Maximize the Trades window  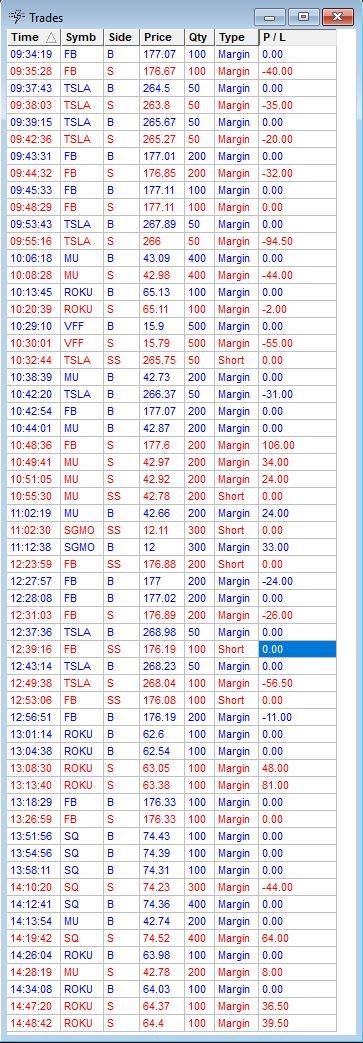click(304, 16)
